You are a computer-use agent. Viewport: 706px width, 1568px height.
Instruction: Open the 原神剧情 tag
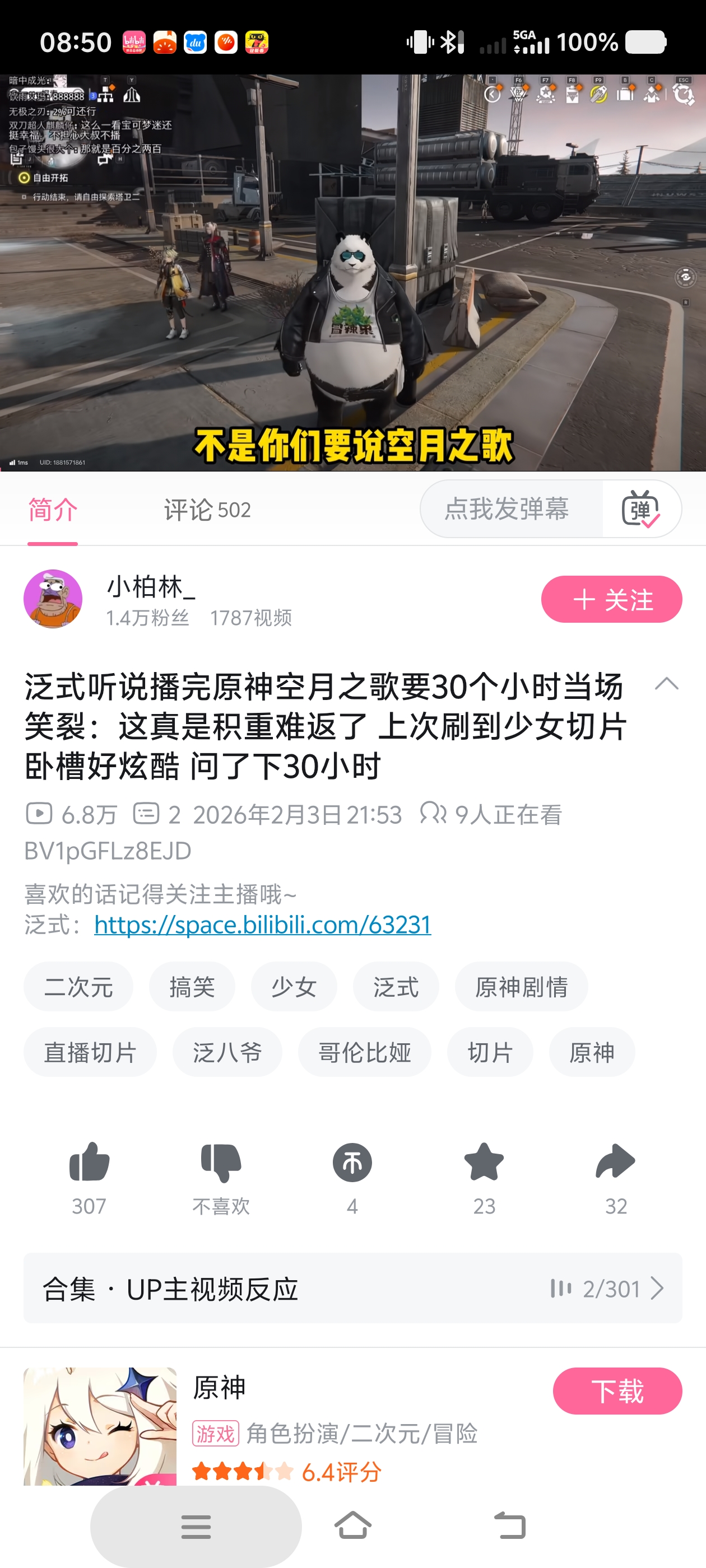[x=521, y=987]
